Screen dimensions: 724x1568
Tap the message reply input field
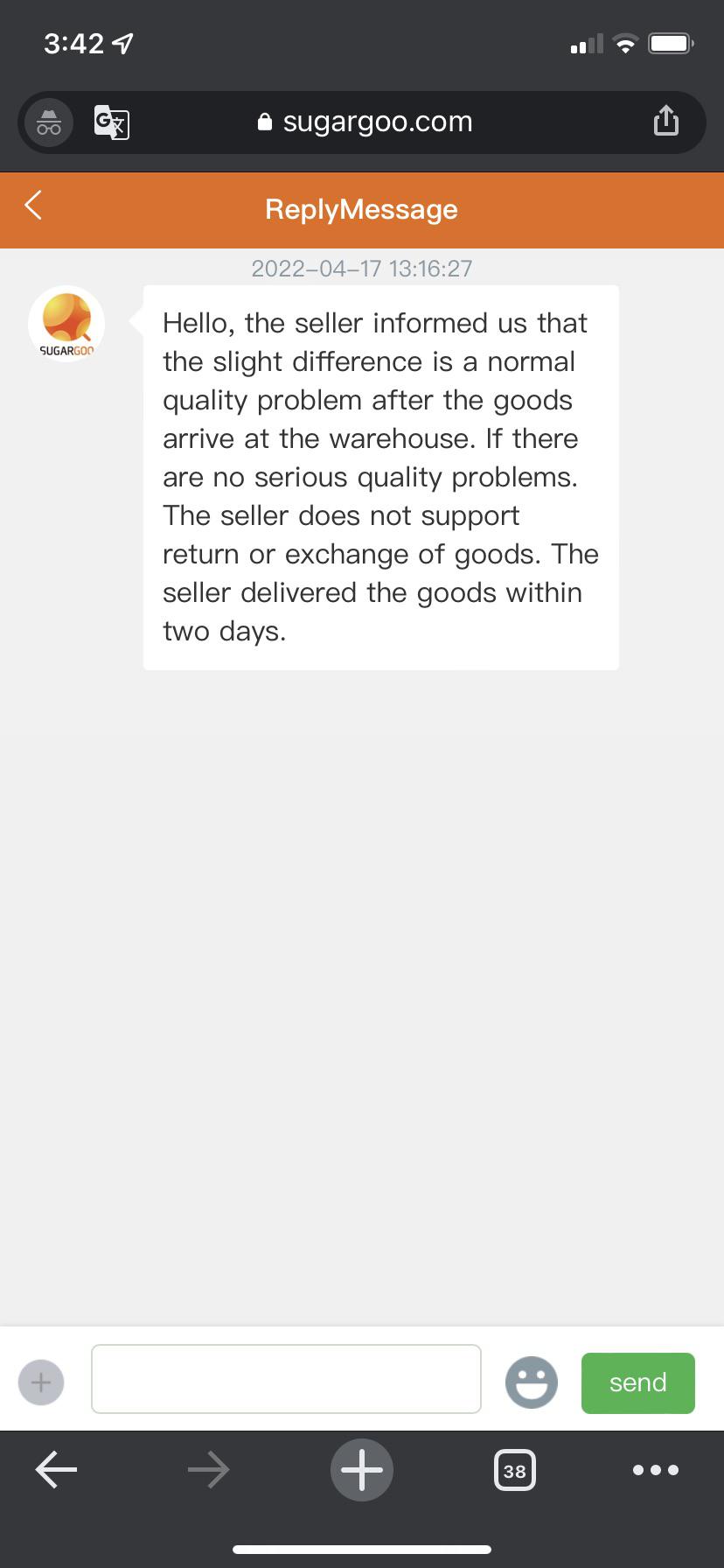(286, 1379)
